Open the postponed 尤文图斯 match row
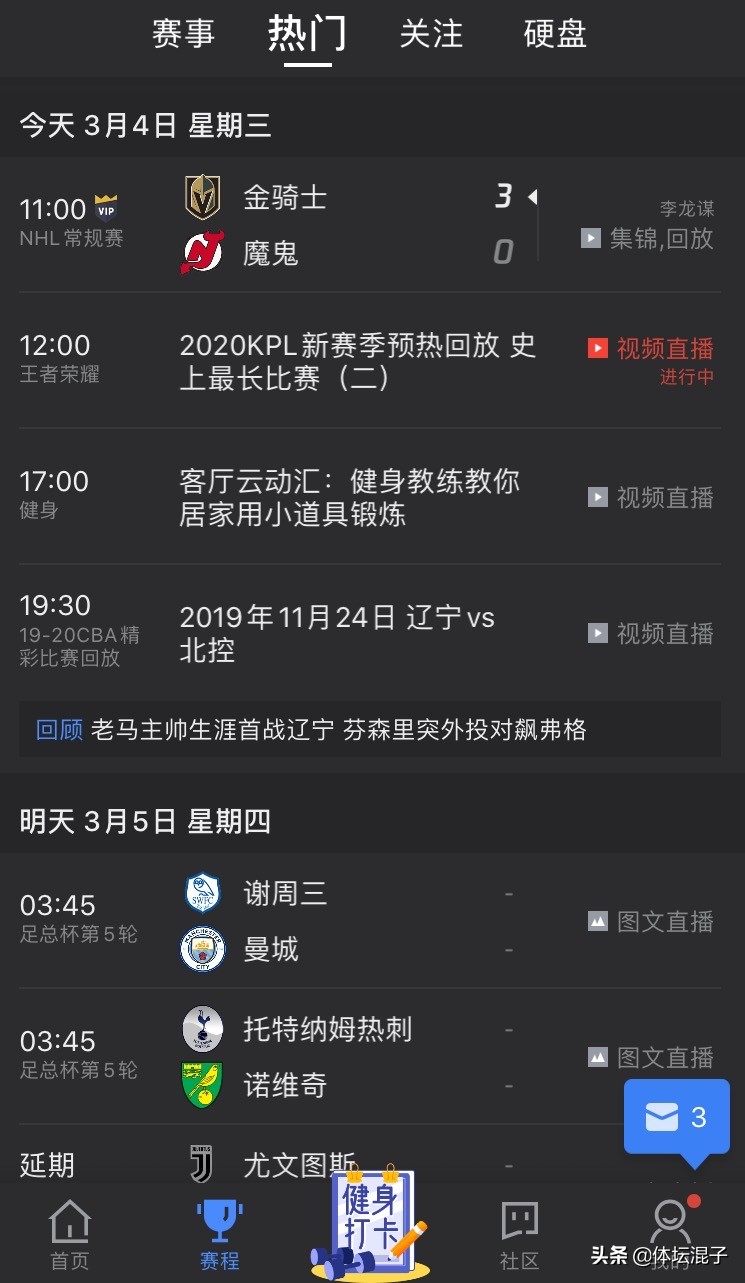This screenshot has width=745, height=1283. click(x=300, y=1164)
